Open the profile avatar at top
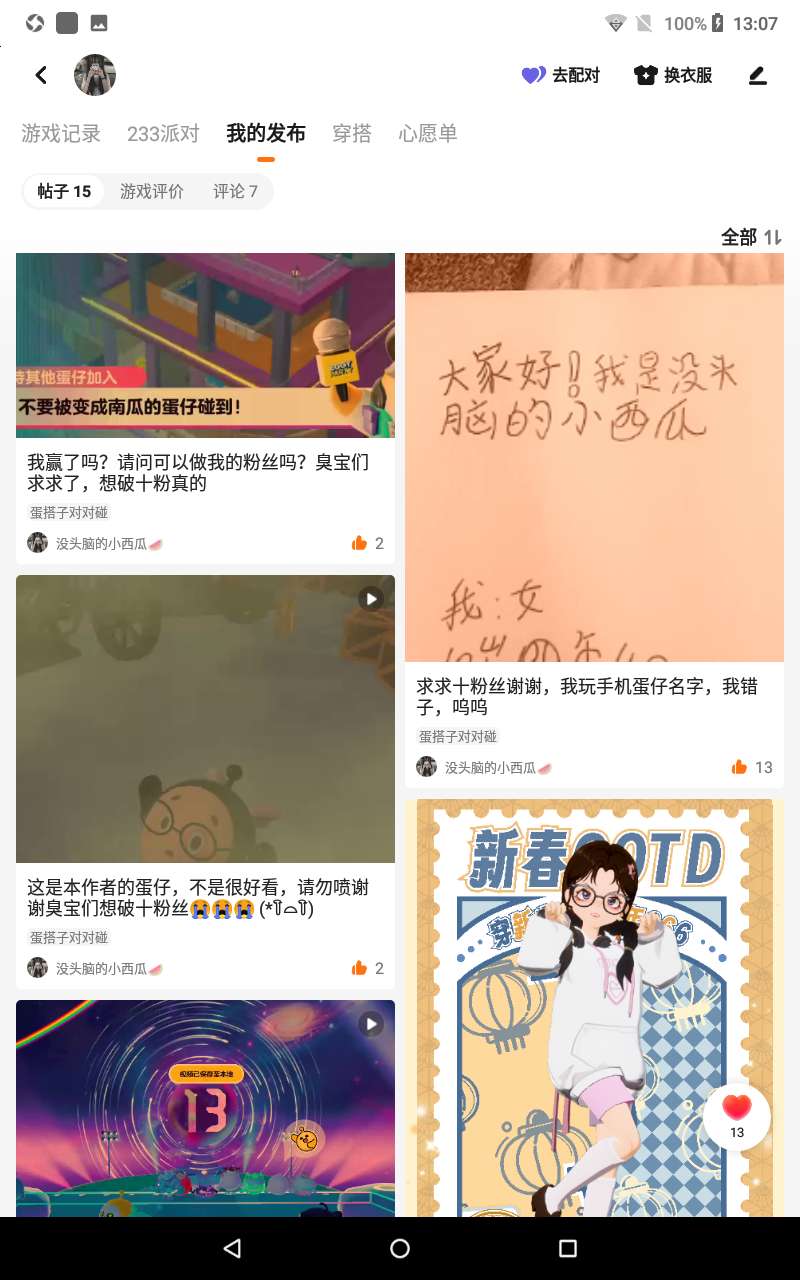 click(x=95, y=75)
